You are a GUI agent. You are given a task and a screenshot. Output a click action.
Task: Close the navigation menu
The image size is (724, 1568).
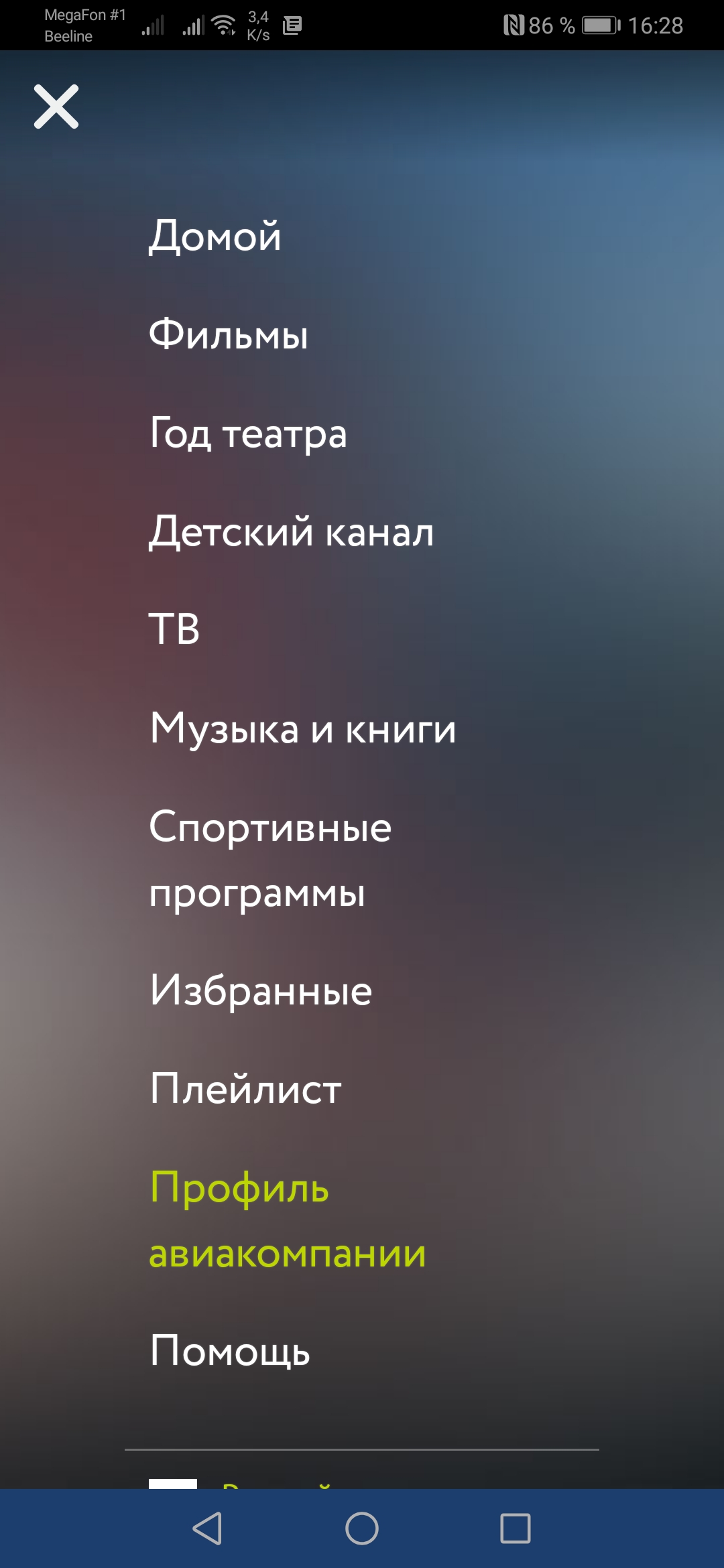[56, 107]
